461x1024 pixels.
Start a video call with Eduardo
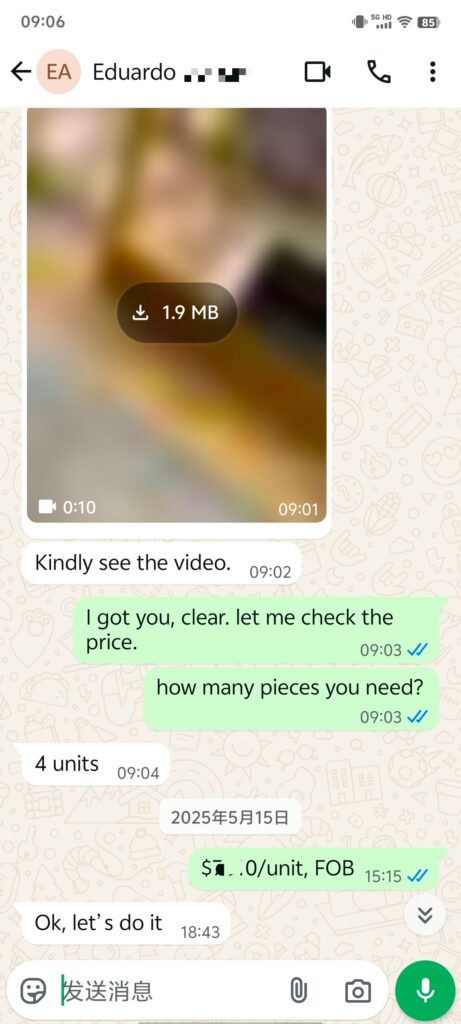pyautogui.click(x=317, y=72)
